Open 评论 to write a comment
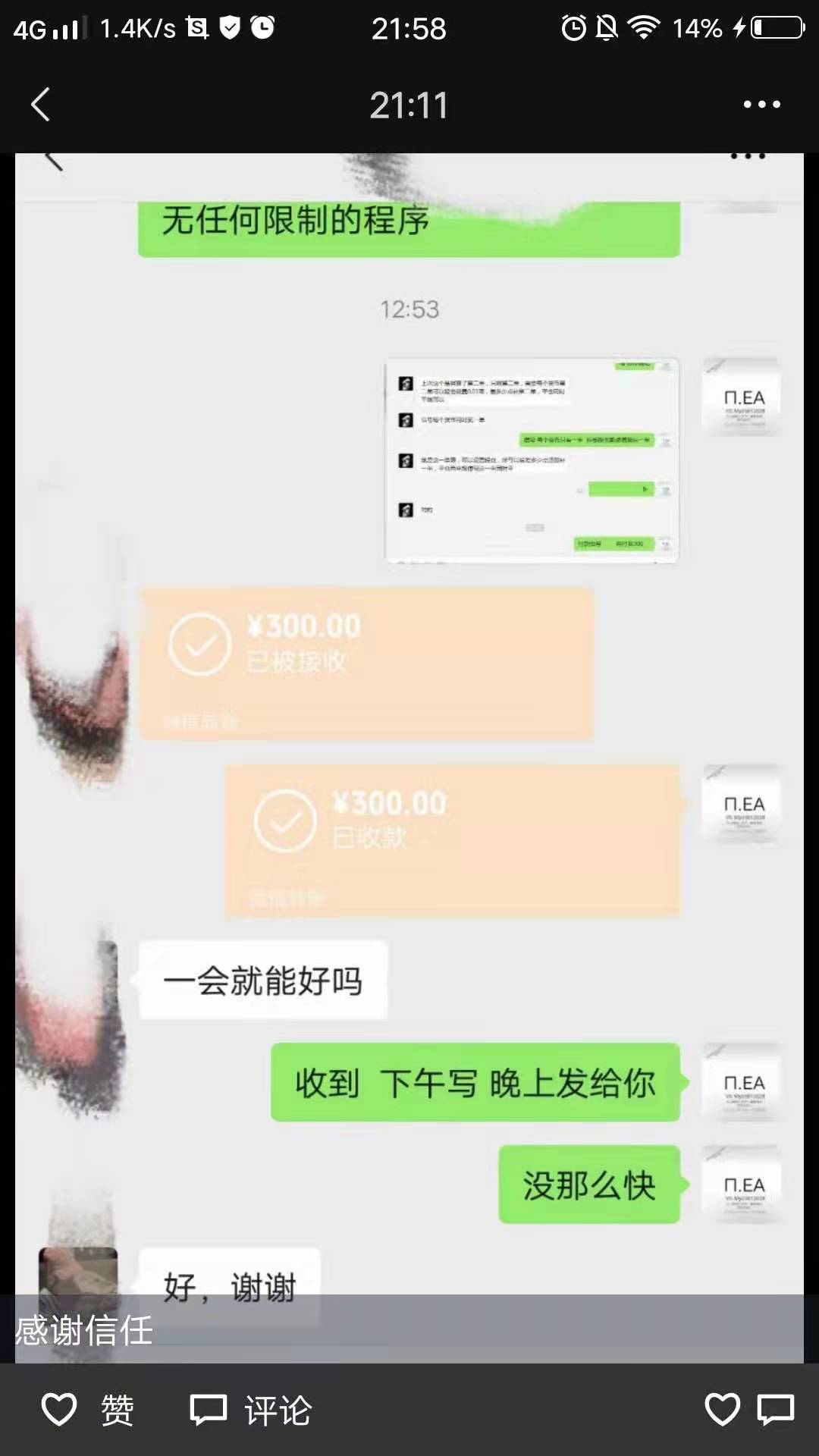Image resolution: width=819 pixels, height=1456 pixels. 250,1410
